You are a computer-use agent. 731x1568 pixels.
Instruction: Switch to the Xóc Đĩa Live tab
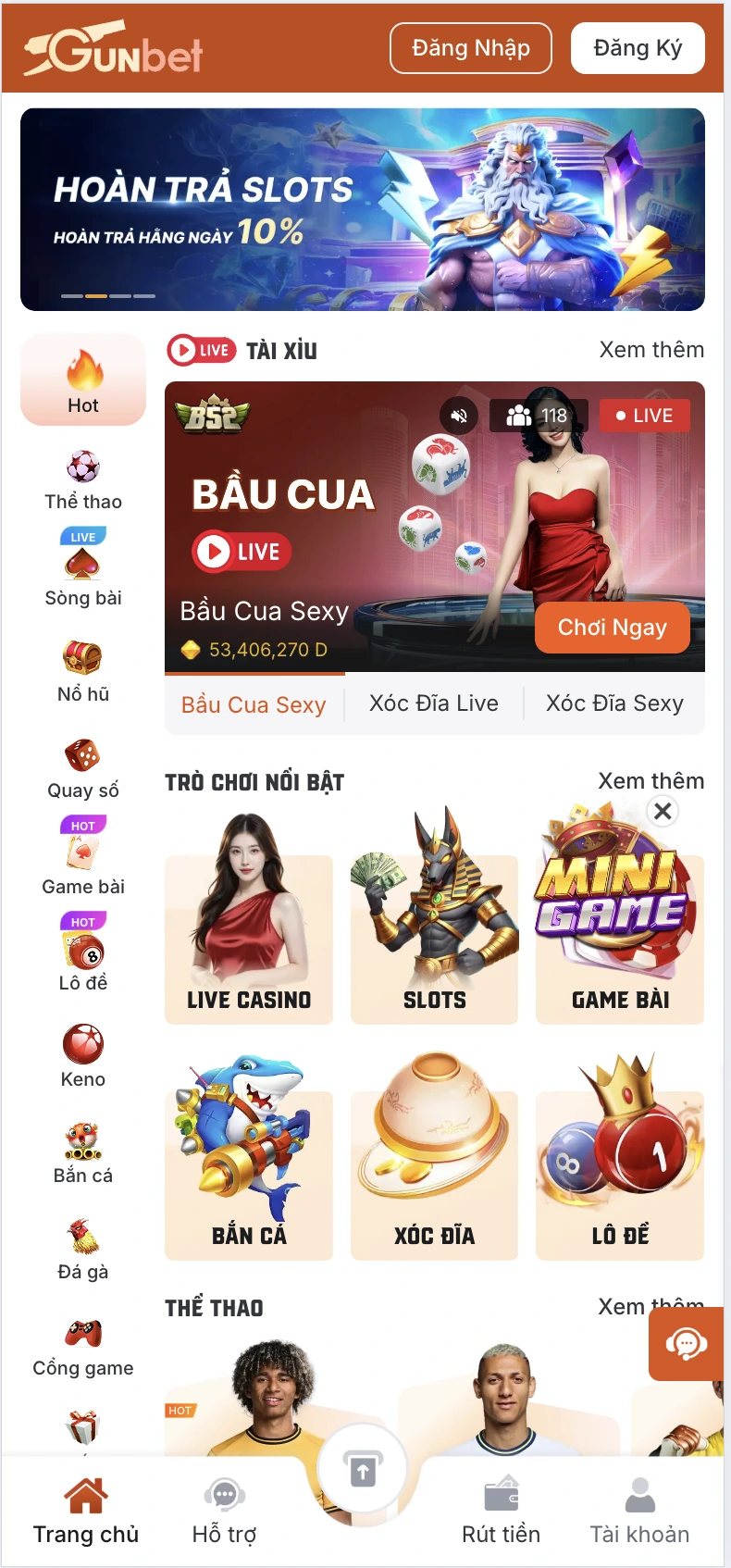[x=433, y=703]
